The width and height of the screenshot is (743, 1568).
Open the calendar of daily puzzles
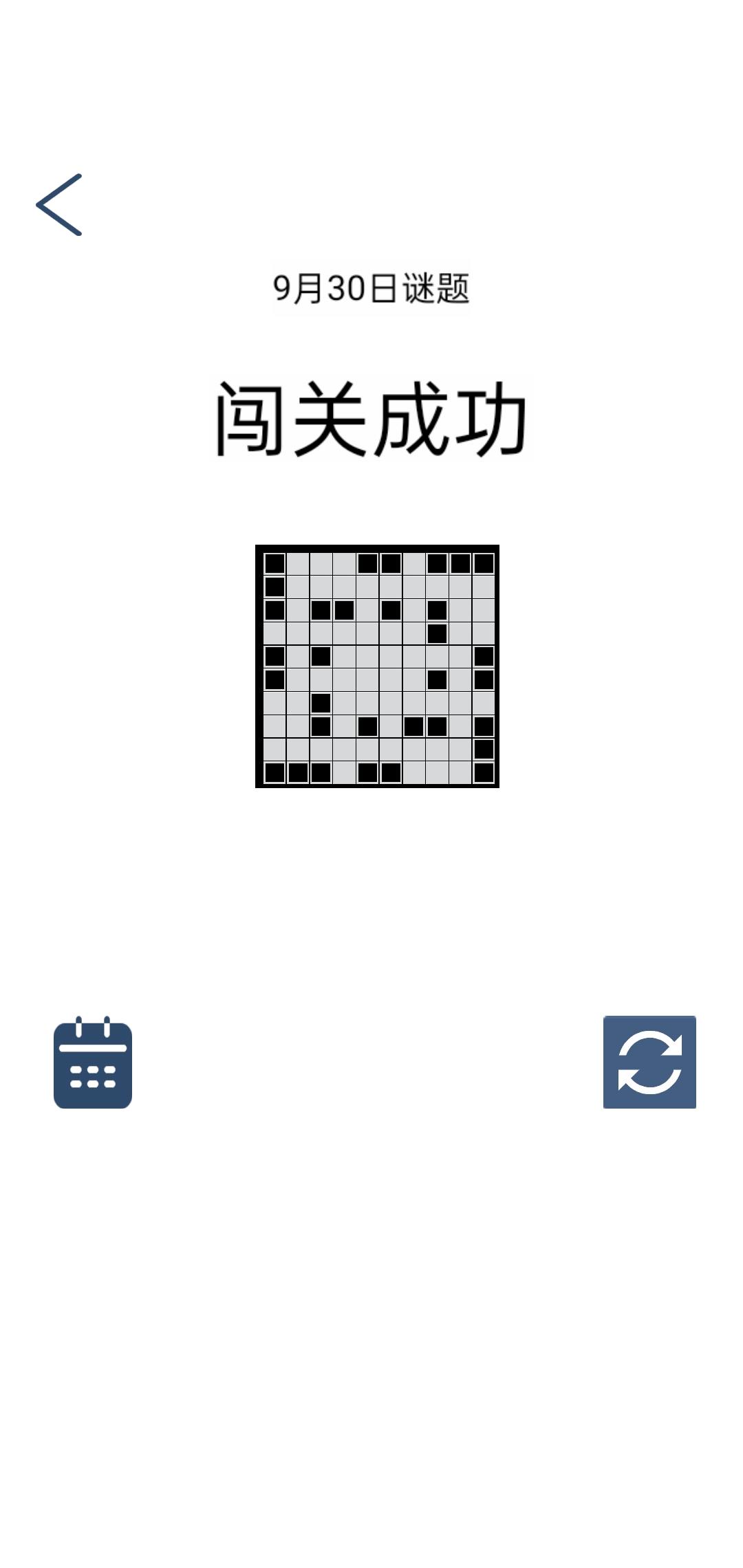93,1063
